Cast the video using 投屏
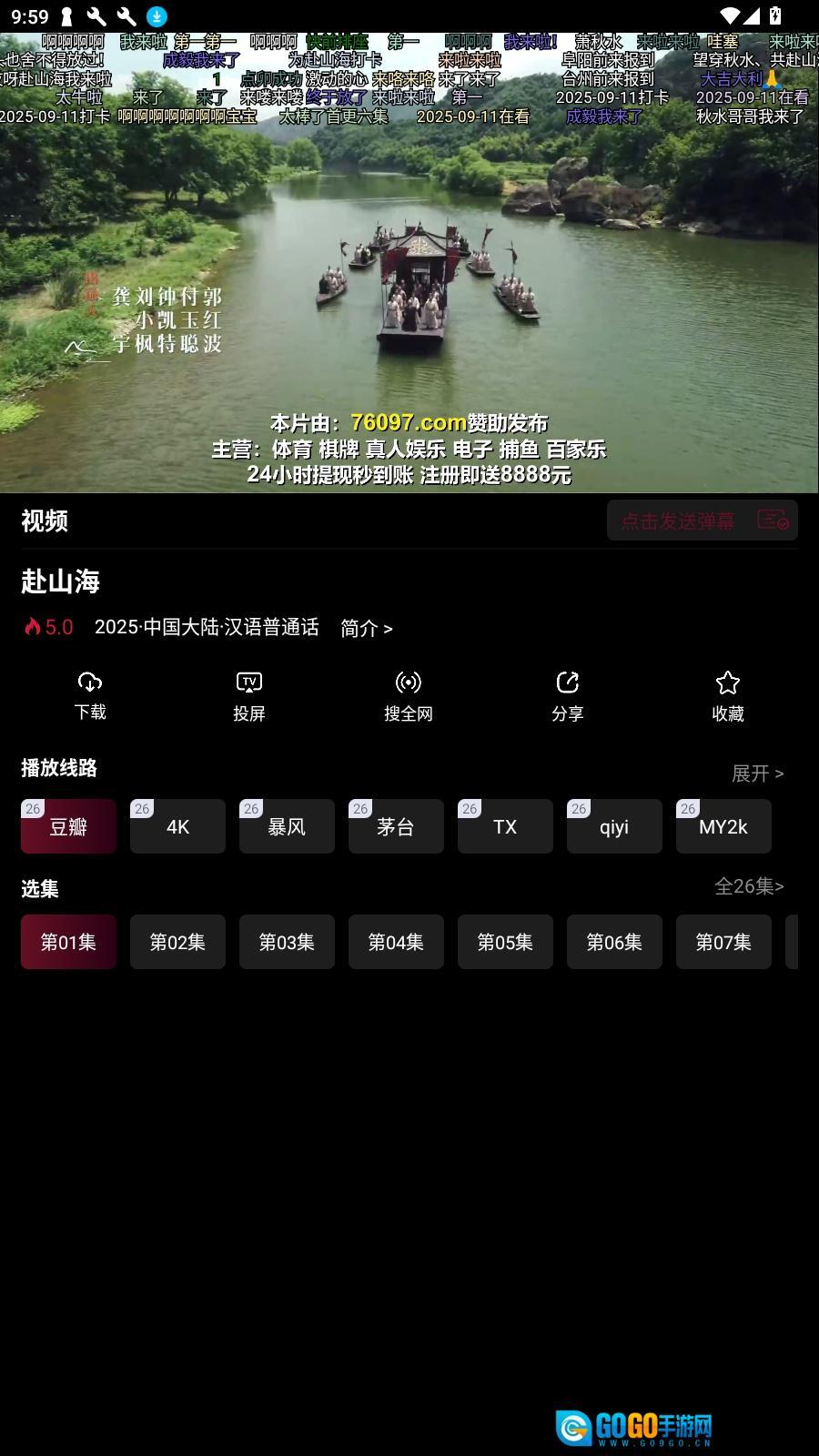Screen dimensions: 819x1456 249,696
